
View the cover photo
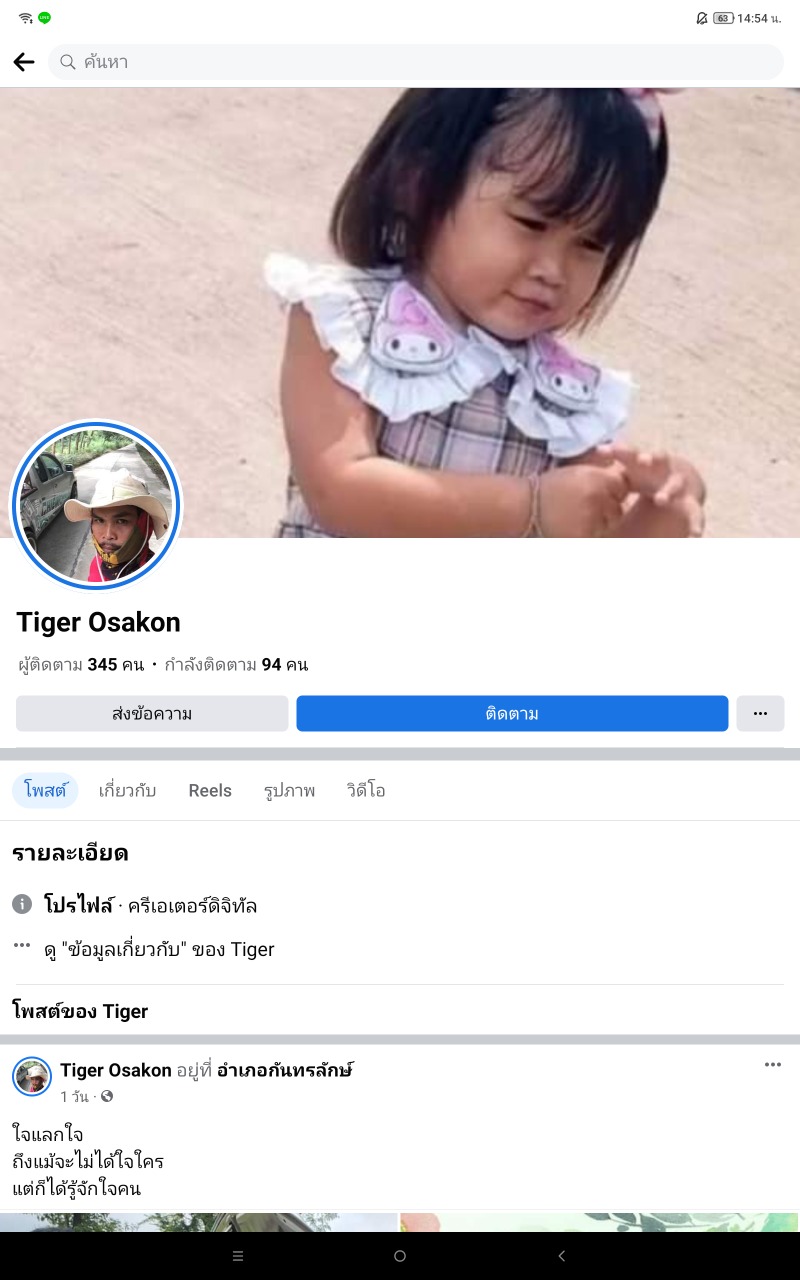[x=400, y=312]
